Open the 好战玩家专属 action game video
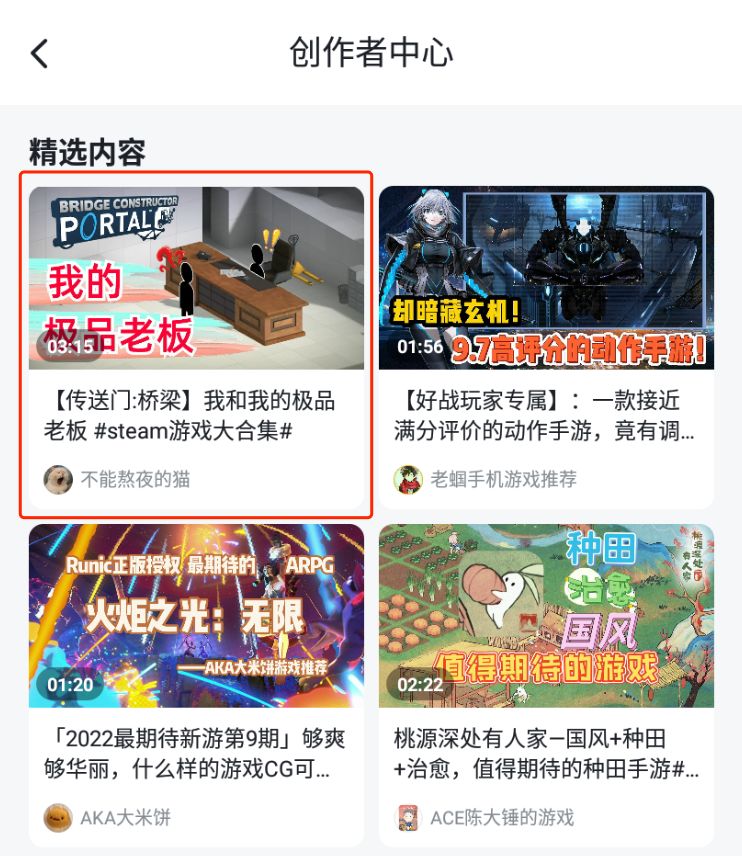742x856 pixels. [546, 278]
